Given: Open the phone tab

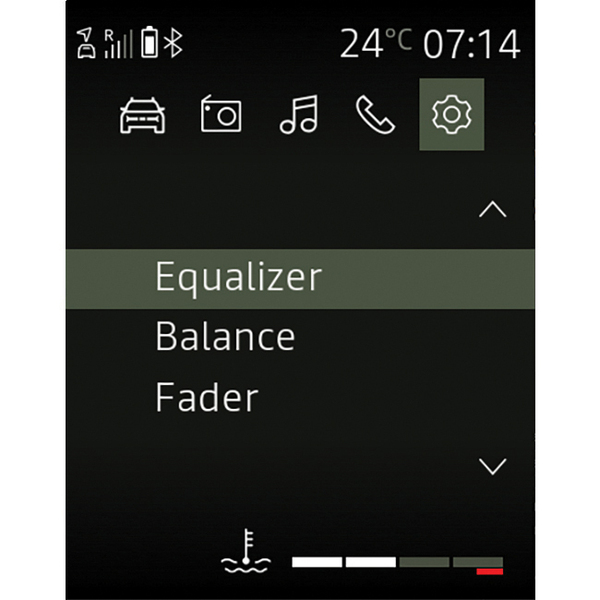Looking at the screenshot, I should (x=374, y=117).
